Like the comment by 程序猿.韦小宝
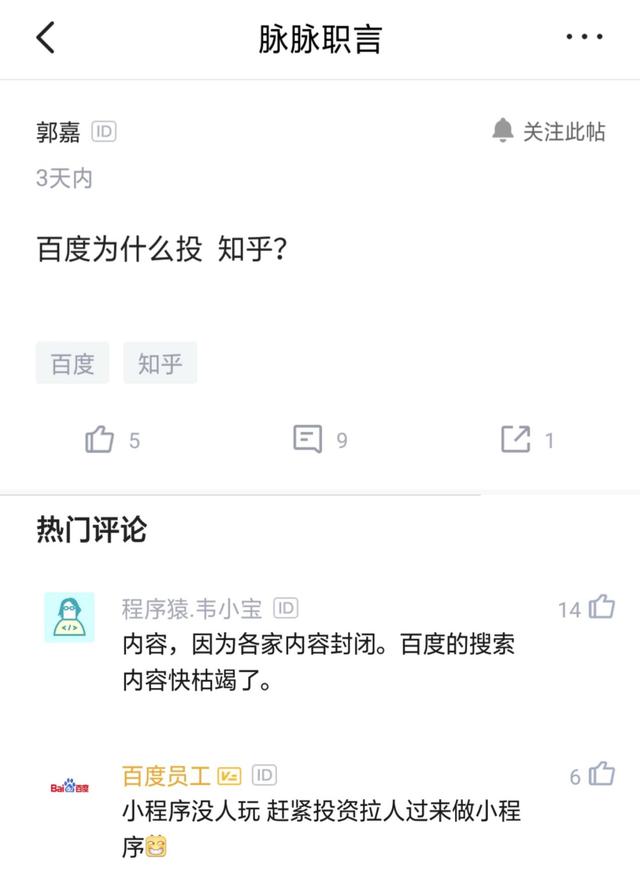 tap(601, 607)
